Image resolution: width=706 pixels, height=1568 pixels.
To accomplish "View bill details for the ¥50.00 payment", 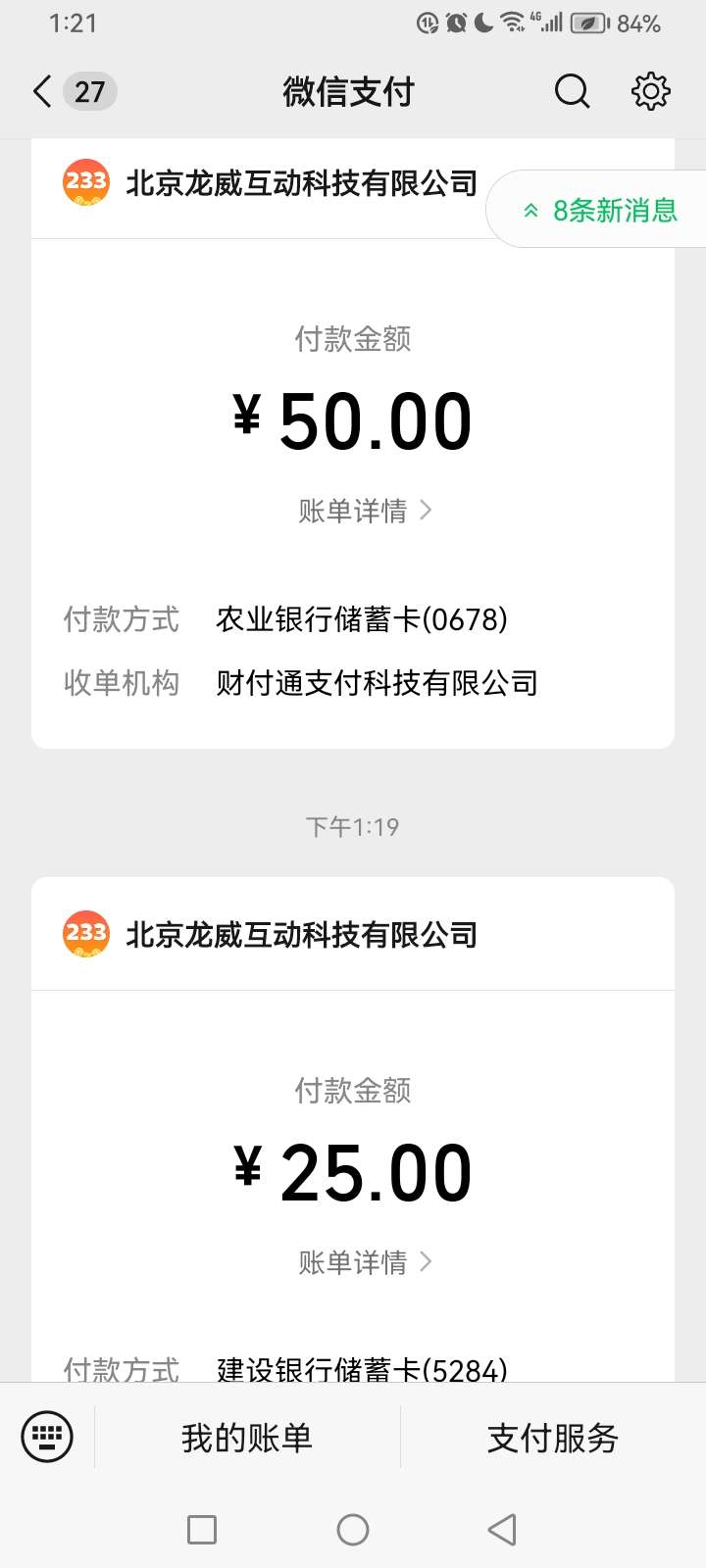I will [365, 511].
